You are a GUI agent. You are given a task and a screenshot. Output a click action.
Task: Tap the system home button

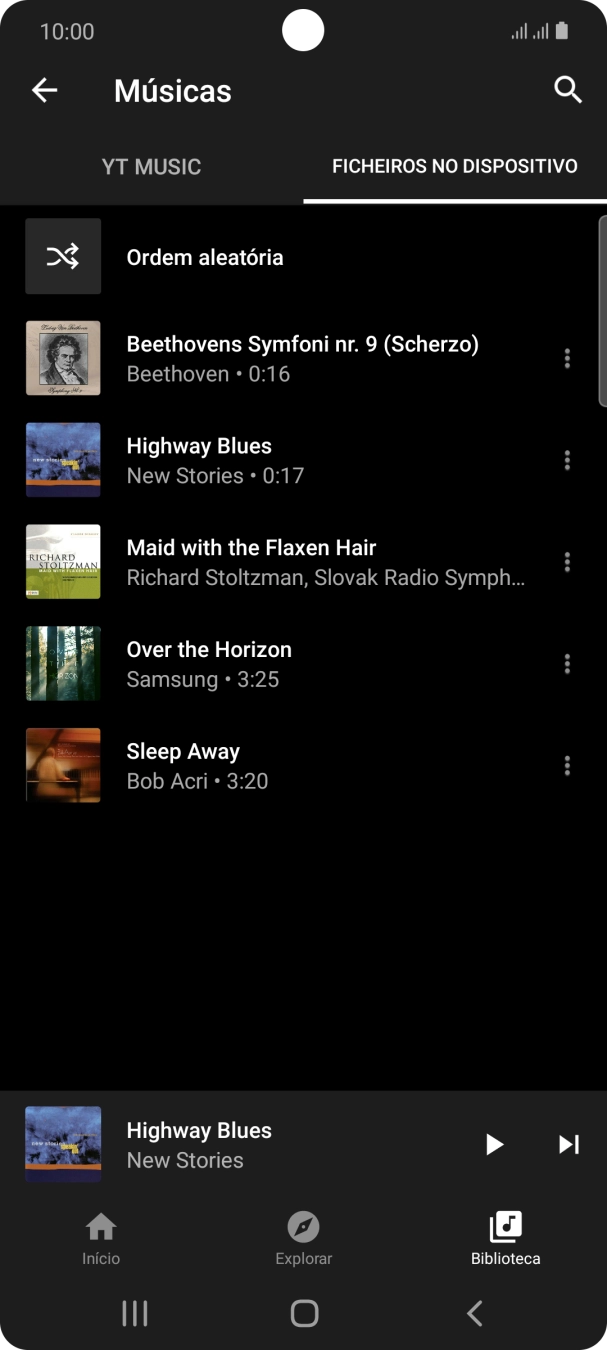click(x=304, y=1313)
